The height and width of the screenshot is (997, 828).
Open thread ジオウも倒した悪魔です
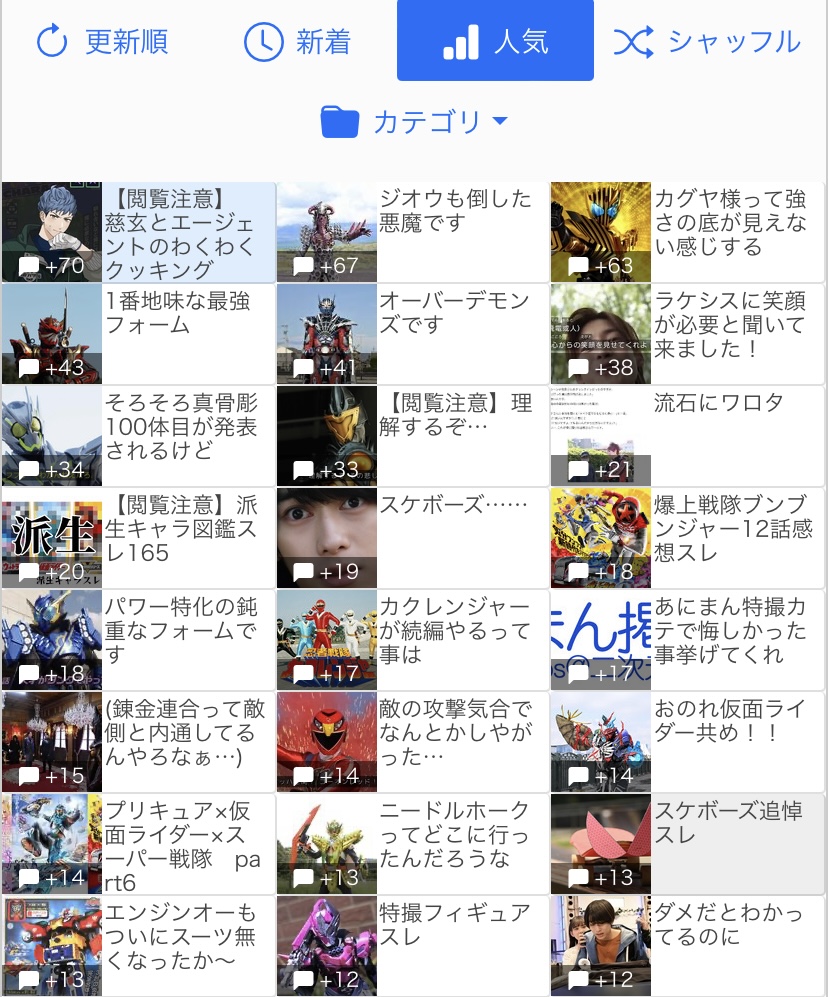413,232
